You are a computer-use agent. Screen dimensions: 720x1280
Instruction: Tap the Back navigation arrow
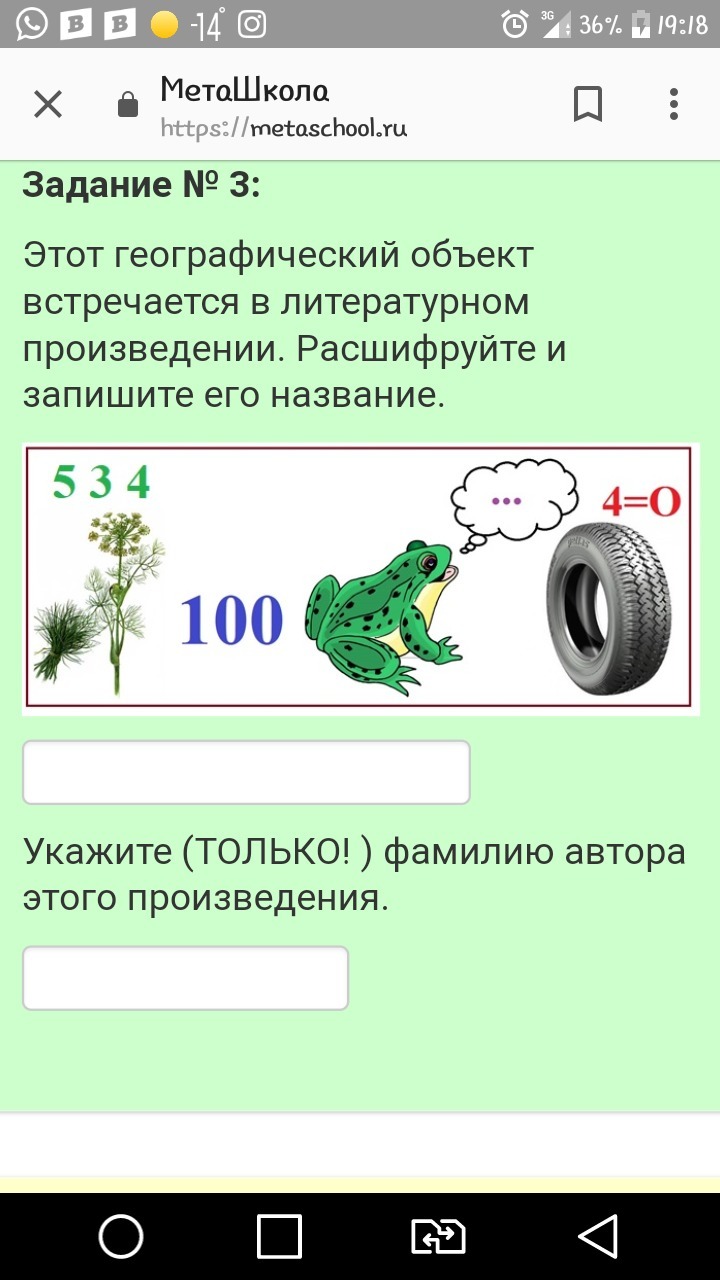(x=598, y=1237)
